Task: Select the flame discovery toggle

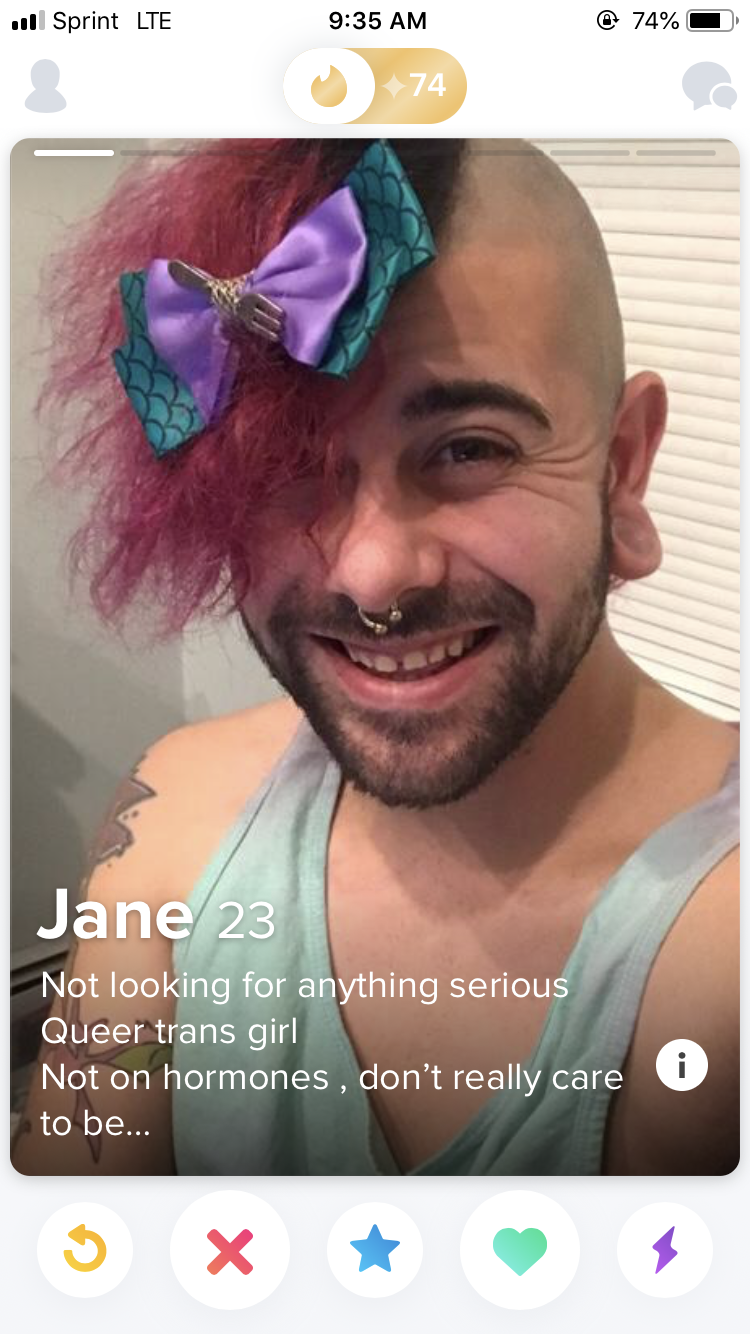Action: pos(329,86)
